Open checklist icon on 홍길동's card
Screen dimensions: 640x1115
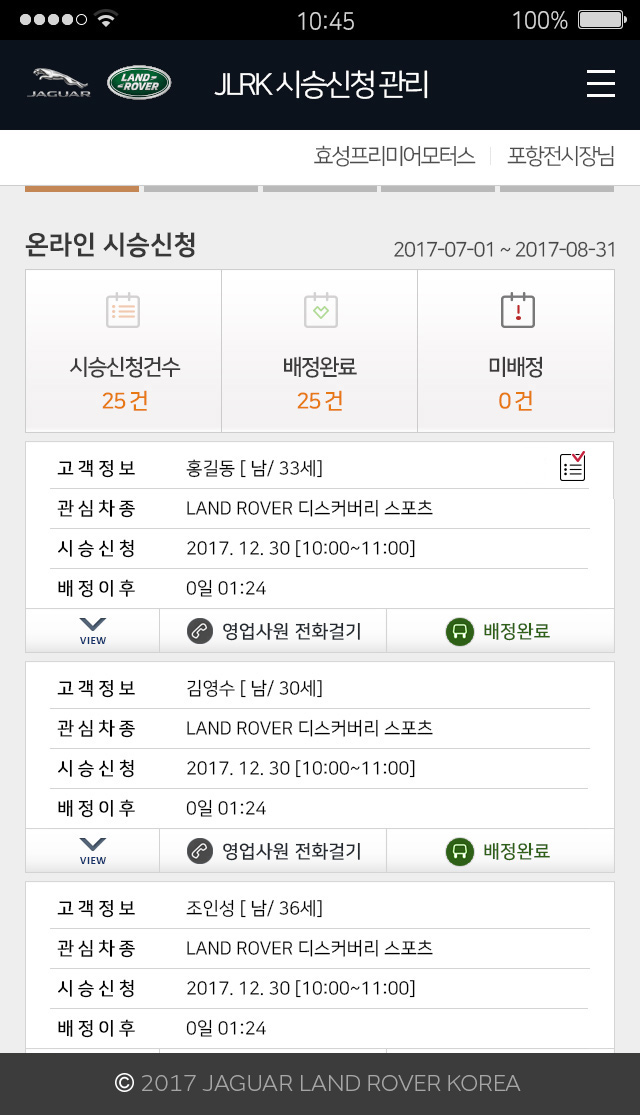572,467
